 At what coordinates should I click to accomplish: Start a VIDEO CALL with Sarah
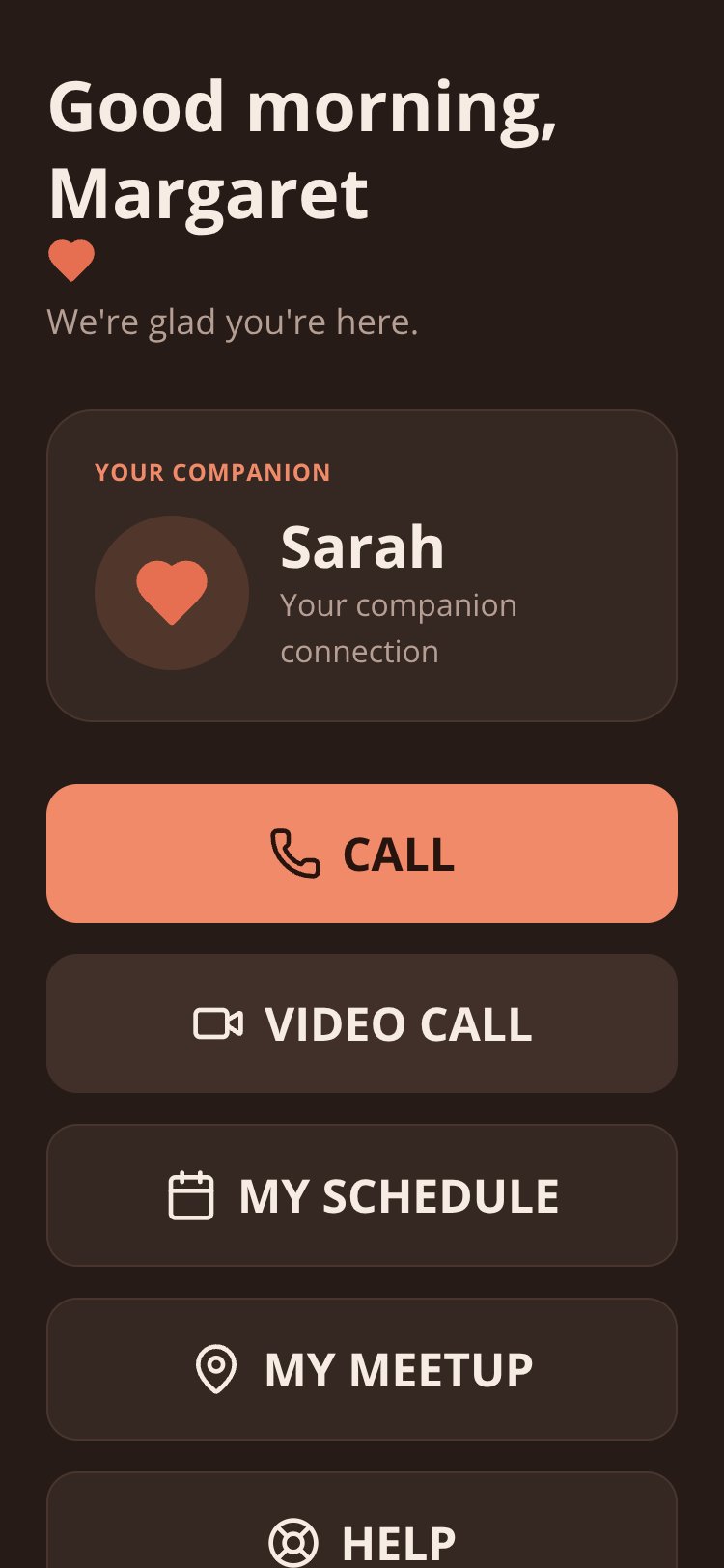pyautogui.click(x=362, y=1023)
